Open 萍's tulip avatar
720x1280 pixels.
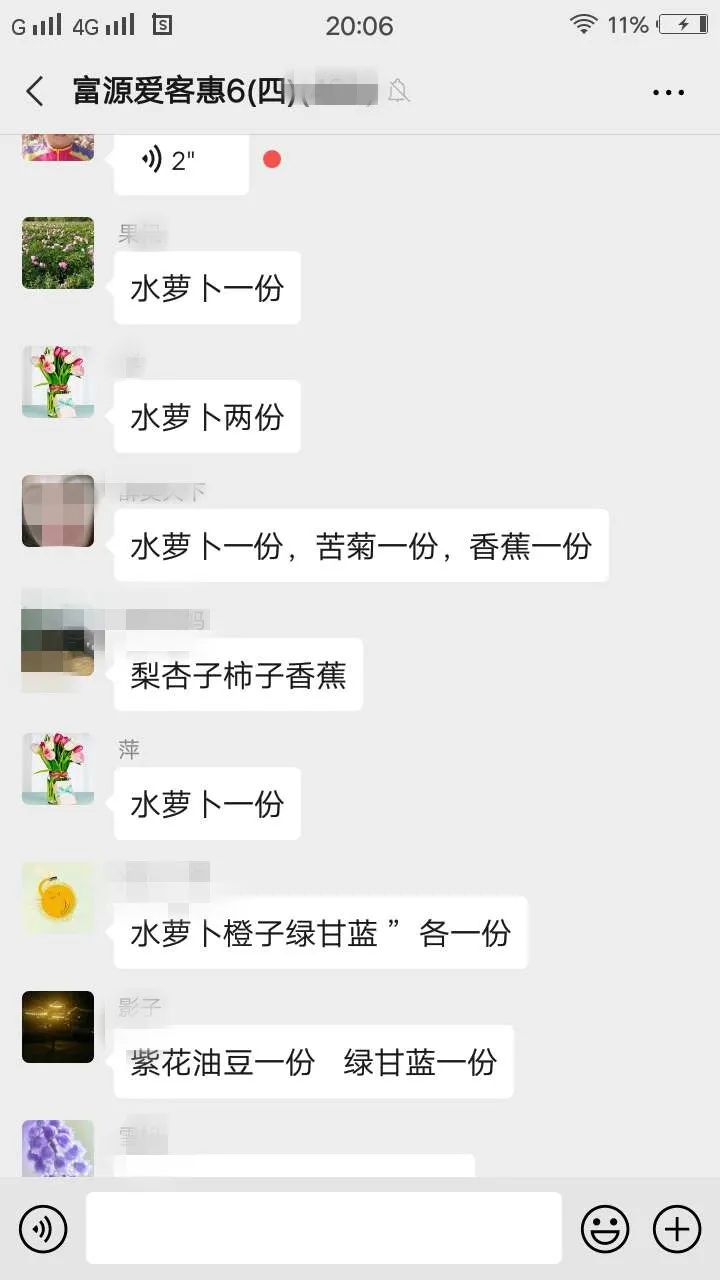[57, 770]
